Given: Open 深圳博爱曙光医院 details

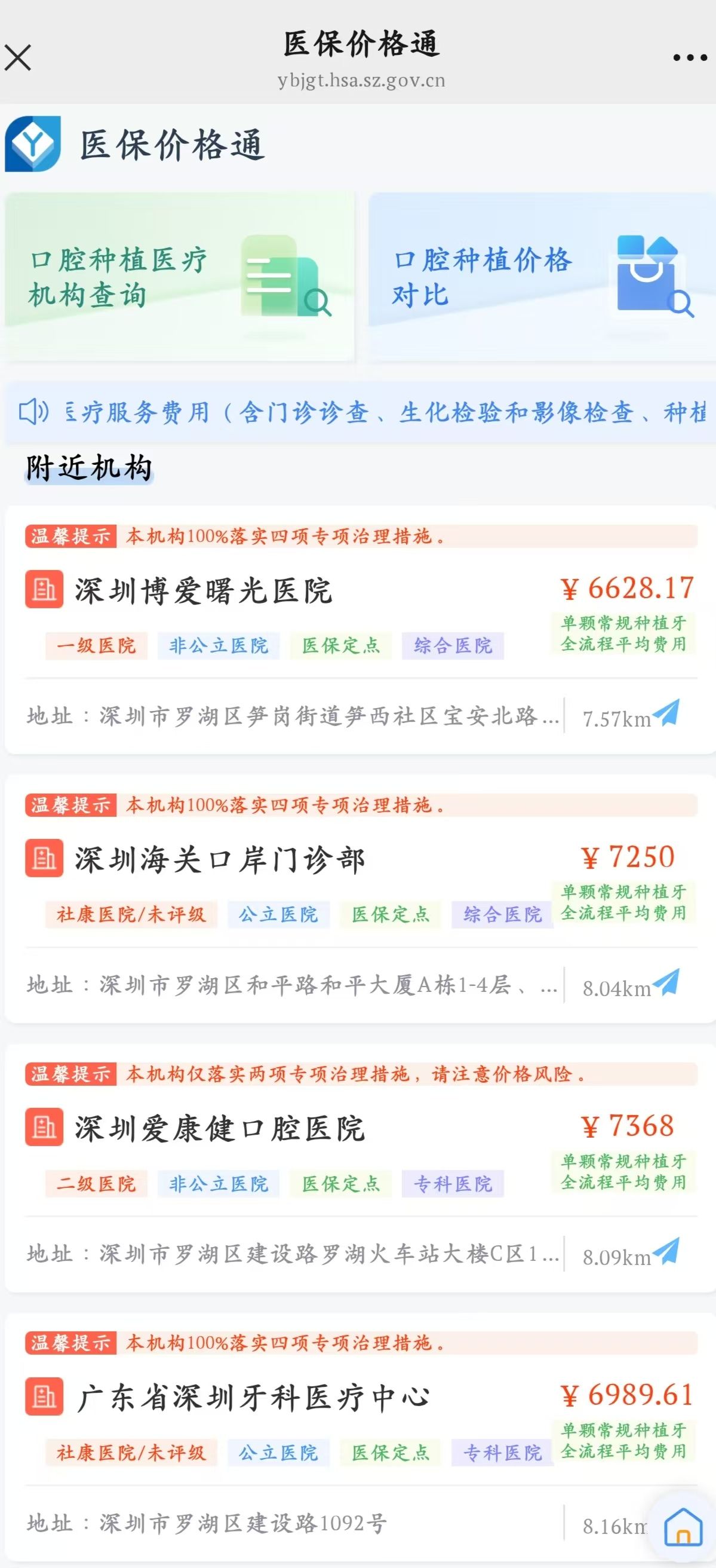Looking at the screenshot, I should (x=204, y=590).
